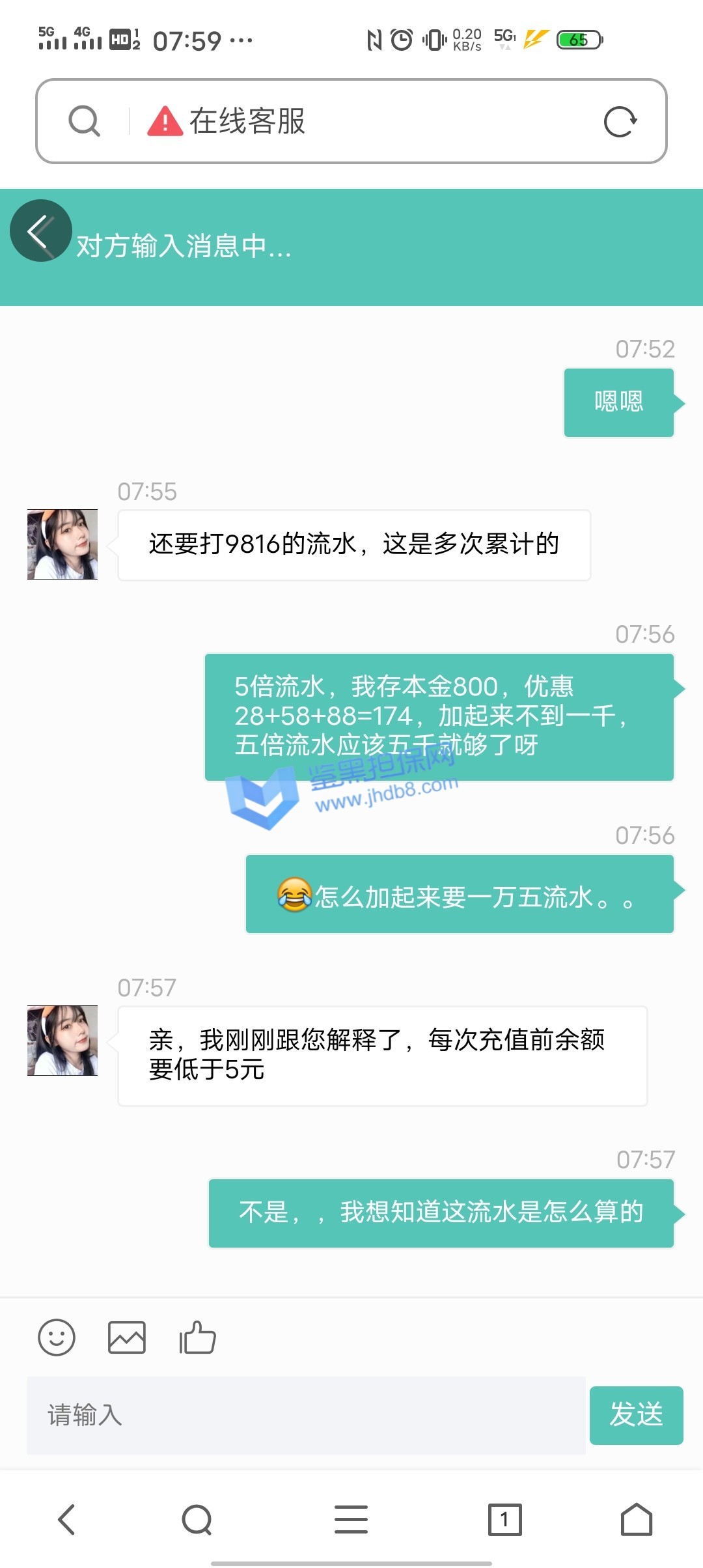Open the browser menu with three lines

click(x=351, y=1520)
